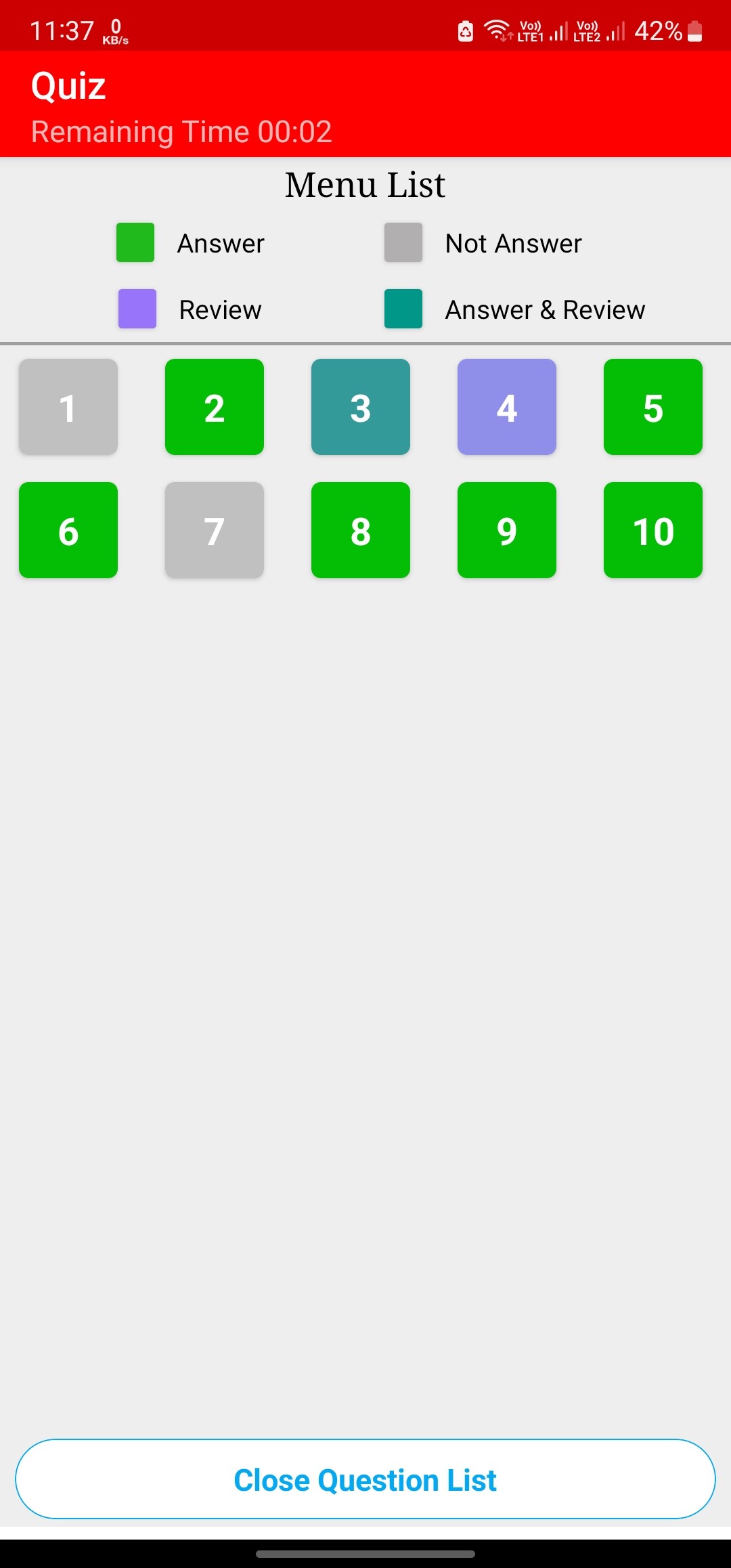
Task: Go to question 1
Action: 68,407
